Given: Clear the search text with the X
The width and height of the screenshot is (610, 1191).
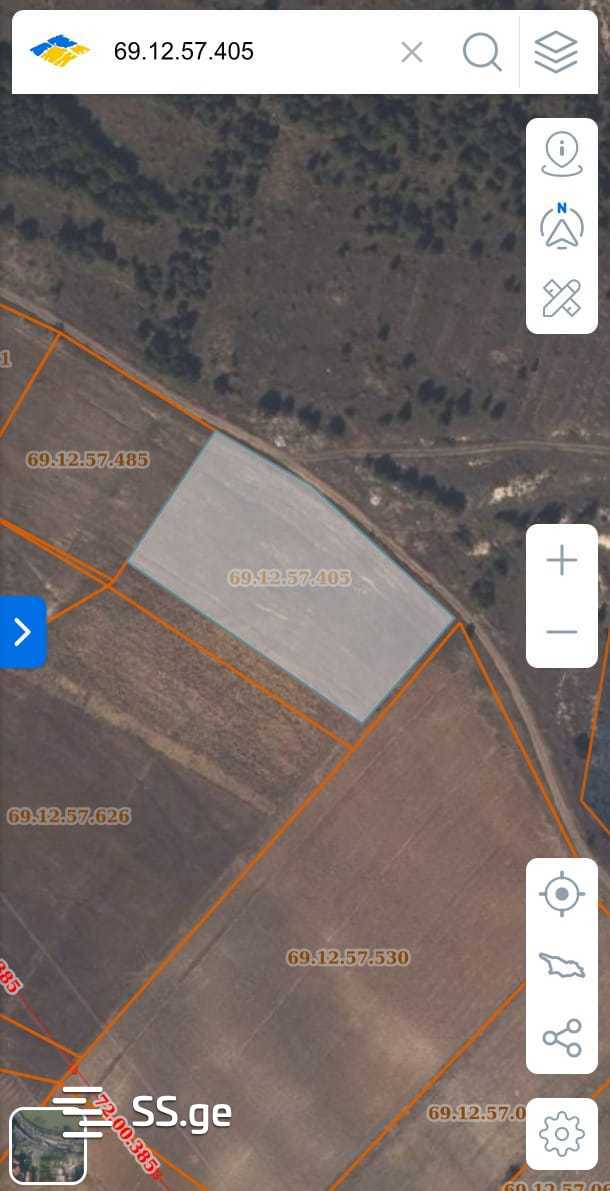Looking at the screenshot, I should (x=412, y=52).
